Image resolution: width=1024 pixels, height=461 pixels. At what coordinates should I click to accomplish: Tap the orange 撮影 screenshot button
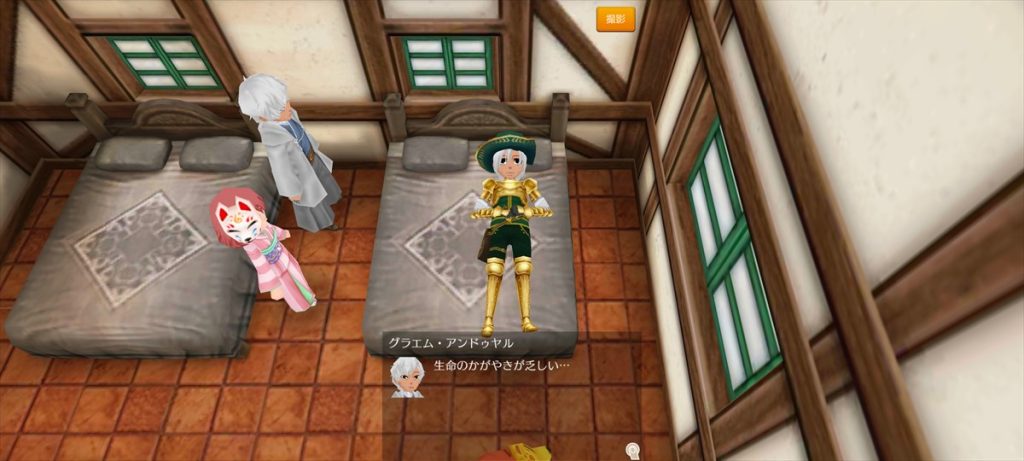615,19
